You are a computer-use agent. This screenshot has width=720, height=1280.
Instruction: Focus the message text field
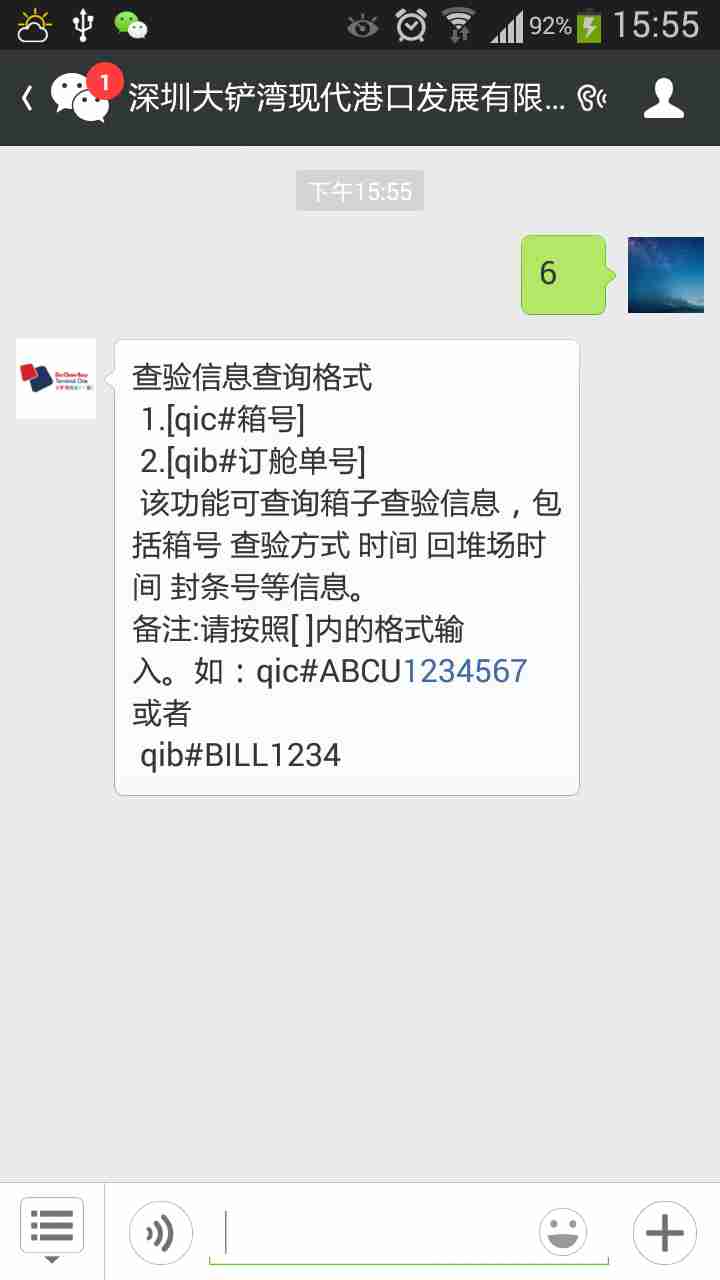[x=375, y=1233]
